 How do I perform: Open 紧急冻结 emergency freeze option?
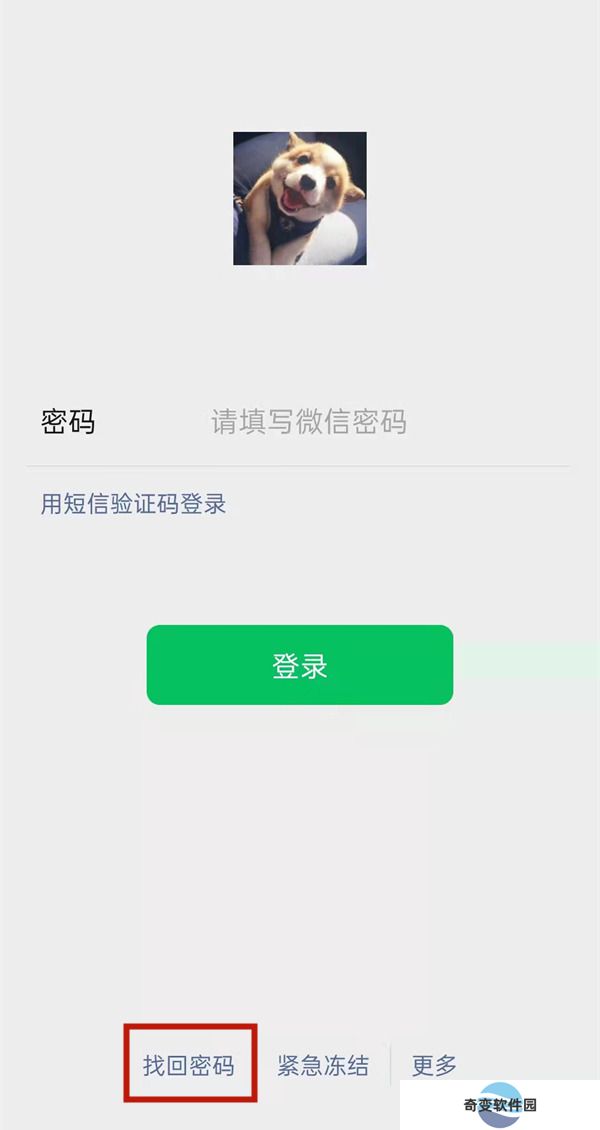click(322, 1066)
